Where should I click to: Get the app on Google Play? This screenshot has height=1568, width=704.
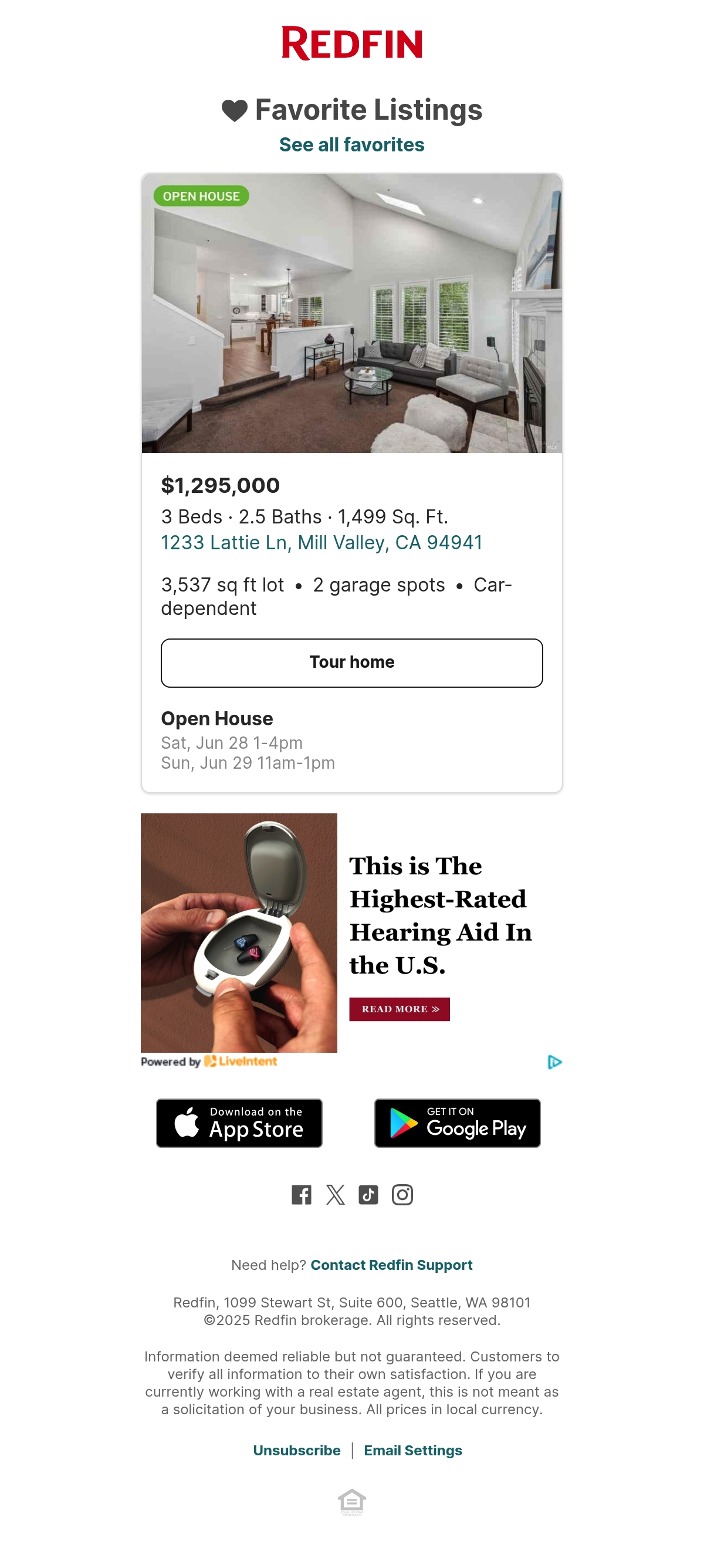pos(457,1123)
